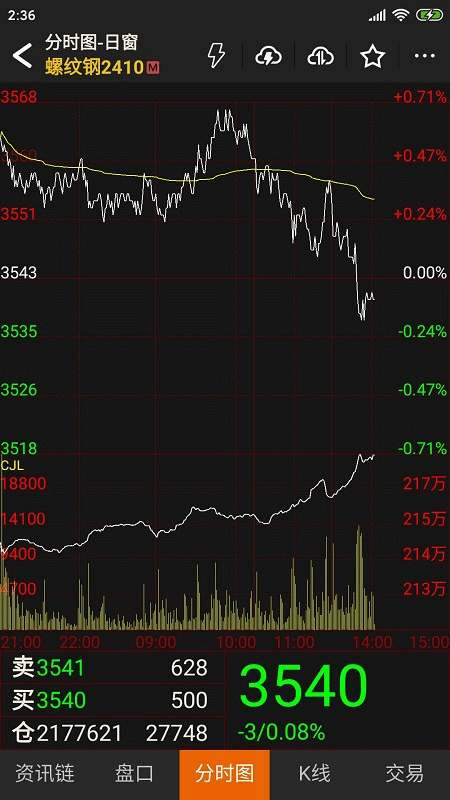This screenshot has width=450, height=800.
Task: Tap the CJL indicator label
Action: click(12, 465)
